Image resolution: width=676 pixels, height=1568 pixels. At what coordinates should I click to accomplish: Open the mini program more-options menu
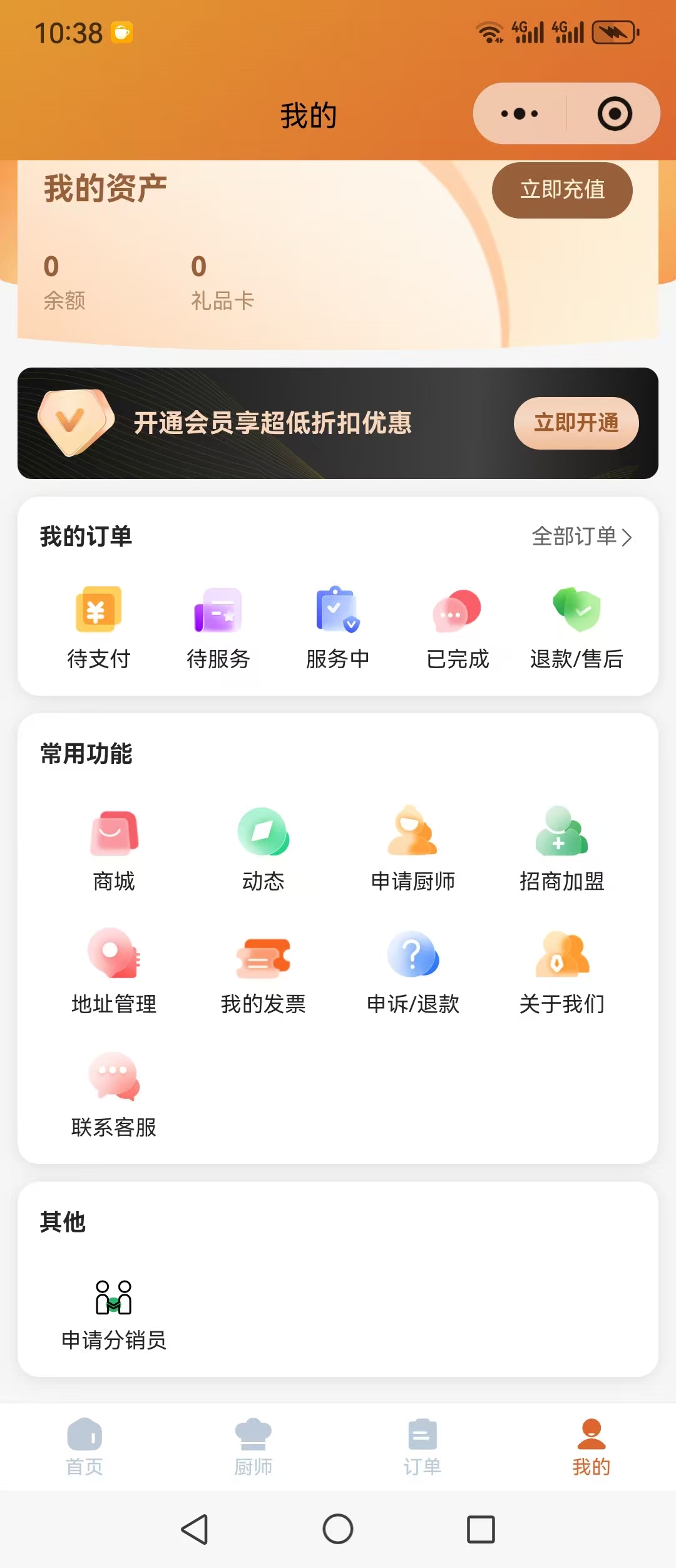click(x=520, y=114)
